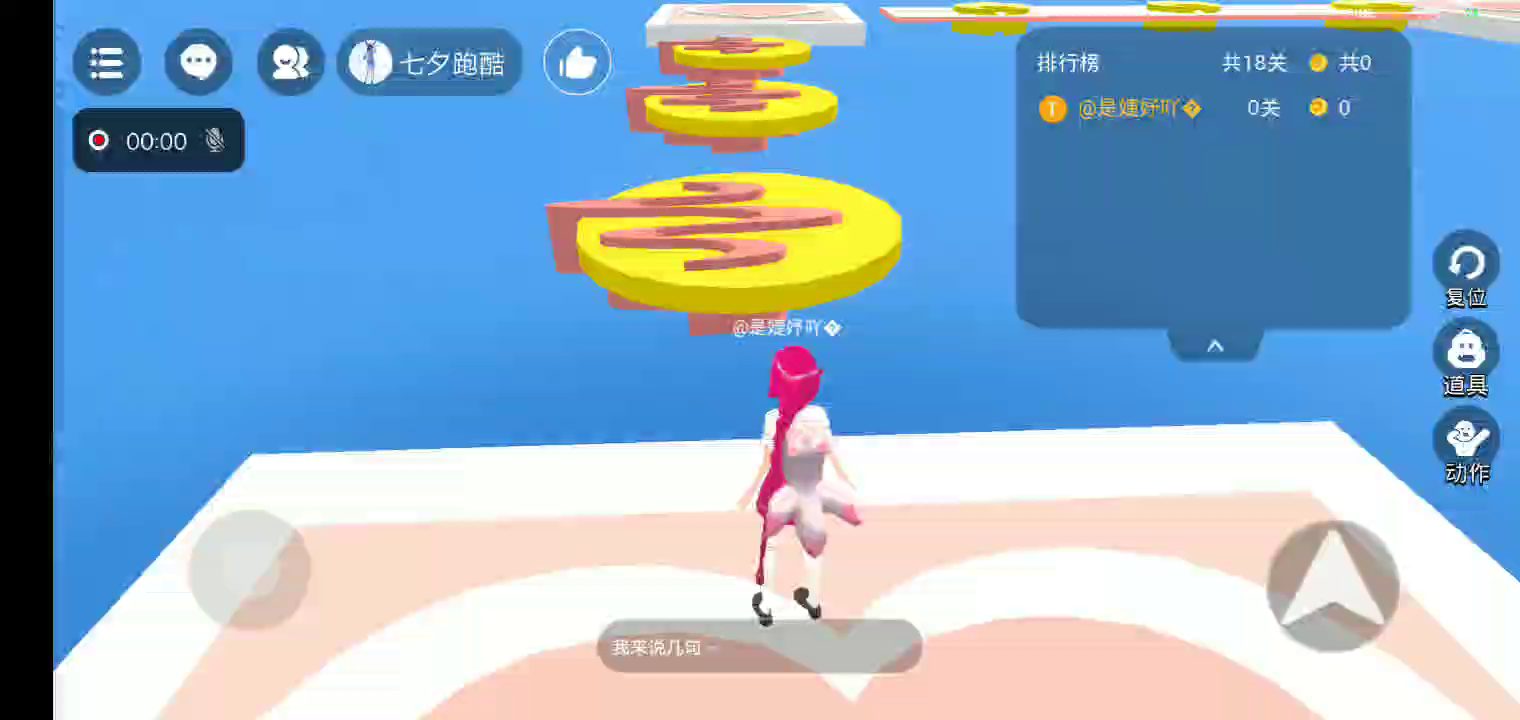Tap the movement joystick

(249, 569)
